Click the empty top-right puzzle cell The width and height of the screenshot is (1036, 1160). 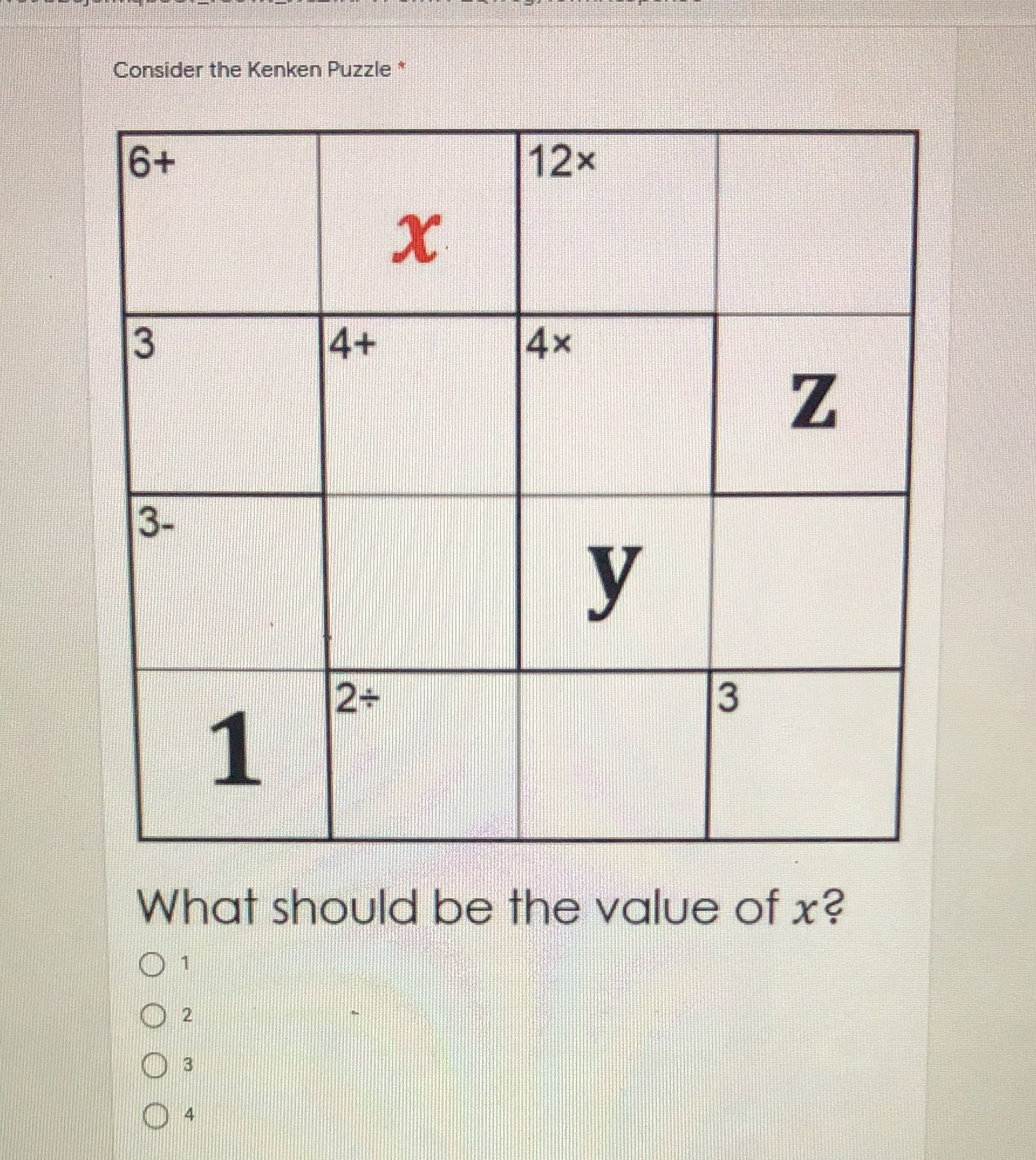[x=815, y=223]
